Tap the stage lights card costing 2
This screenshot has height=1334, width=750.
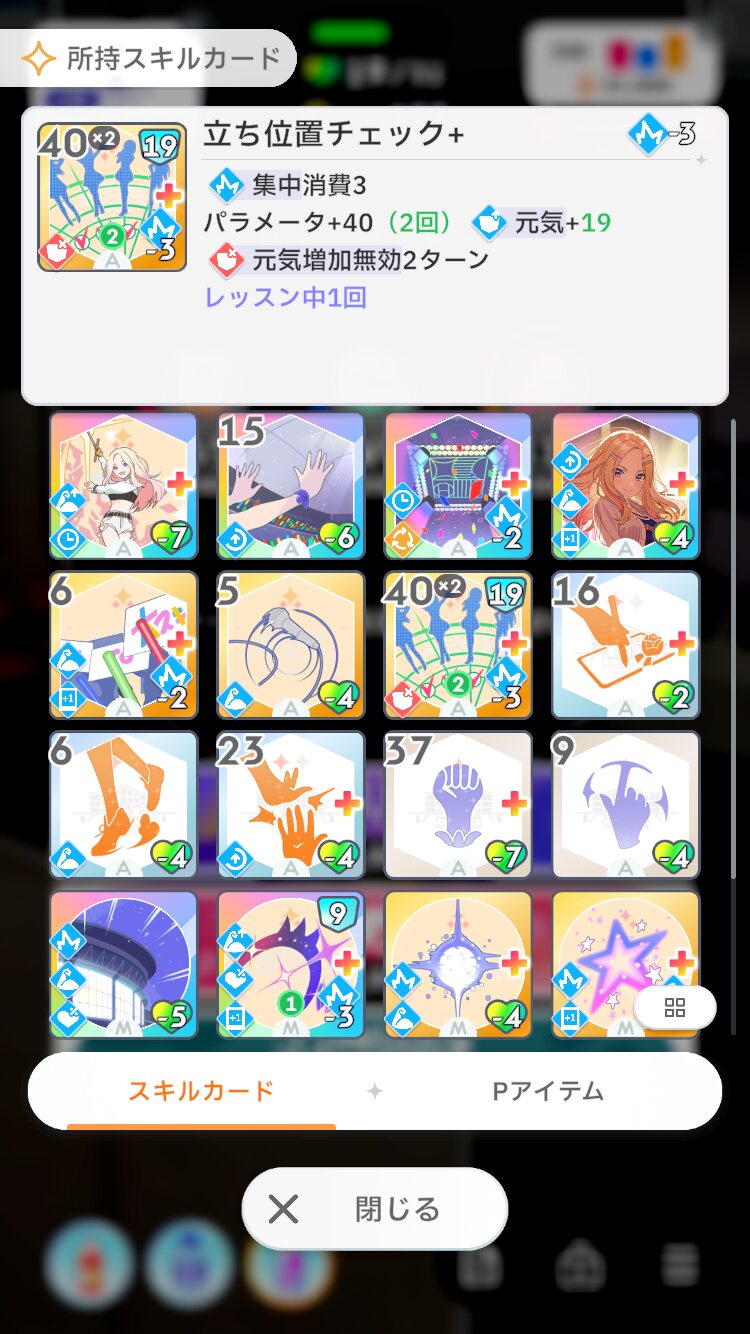coord(459,485)
